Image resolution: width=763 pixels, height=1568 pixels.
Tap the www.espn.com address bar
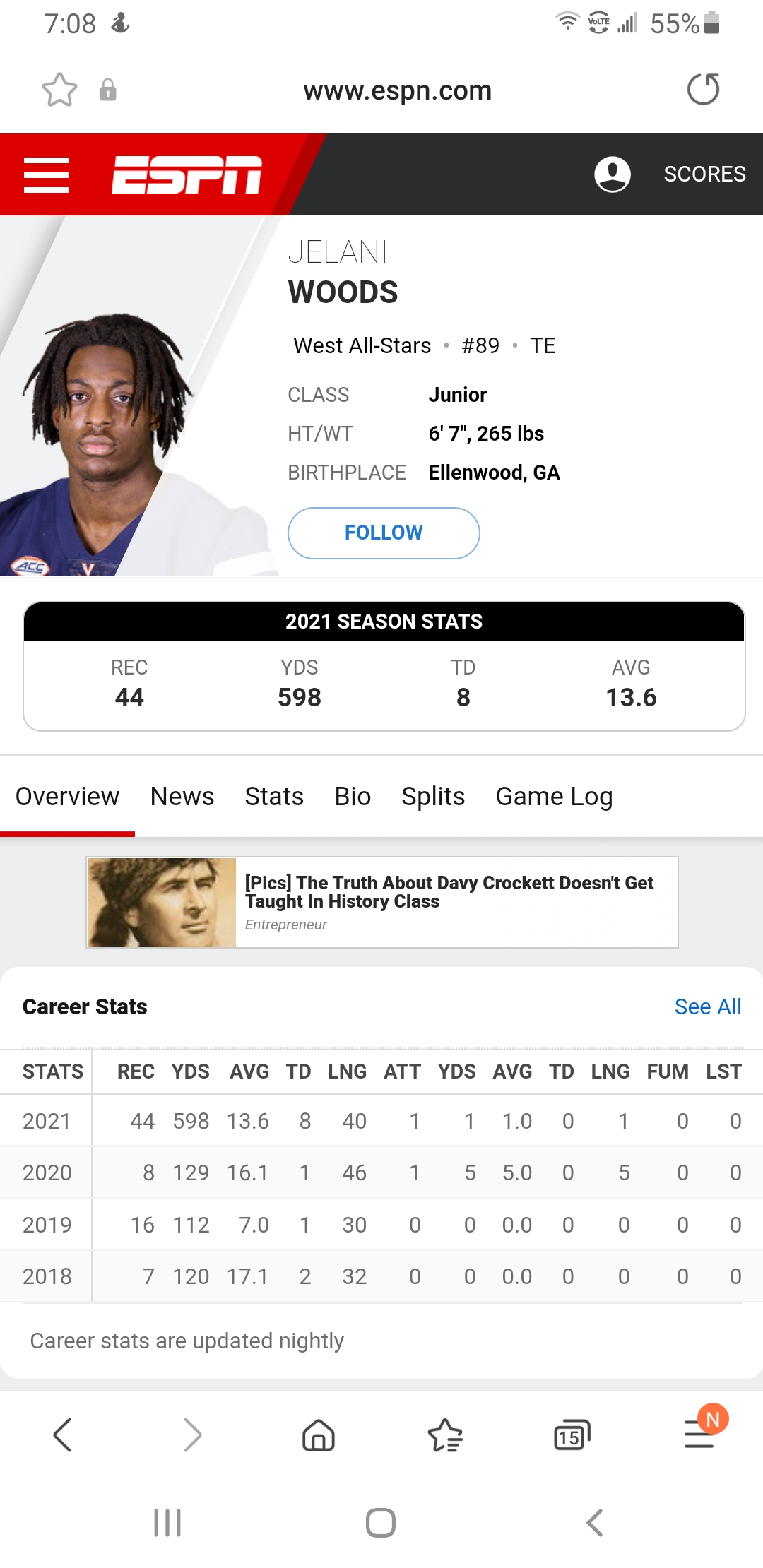397,90
